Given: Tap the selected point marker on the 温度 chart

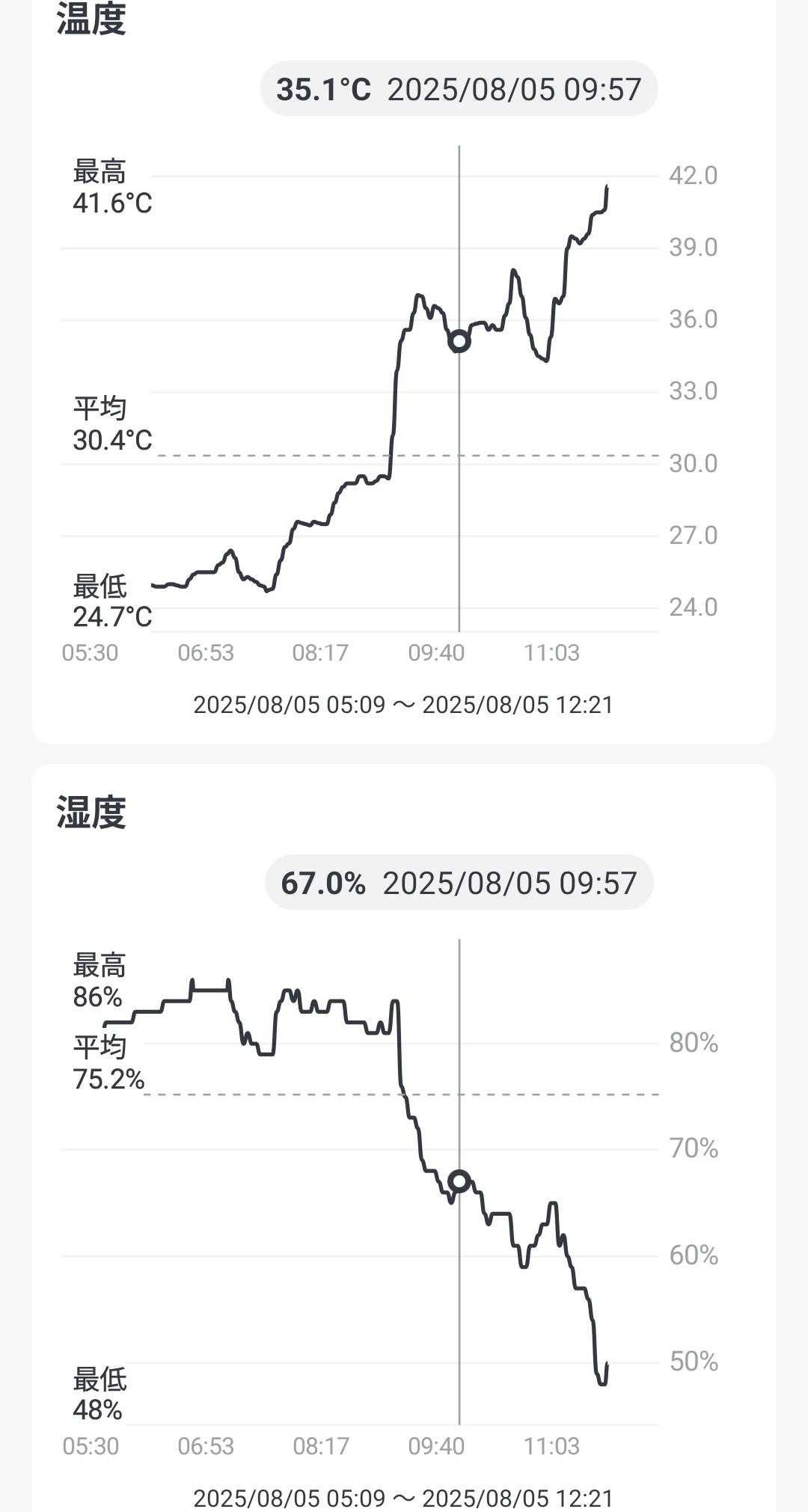Looking at the screenshot, I should tap(459, 342).
